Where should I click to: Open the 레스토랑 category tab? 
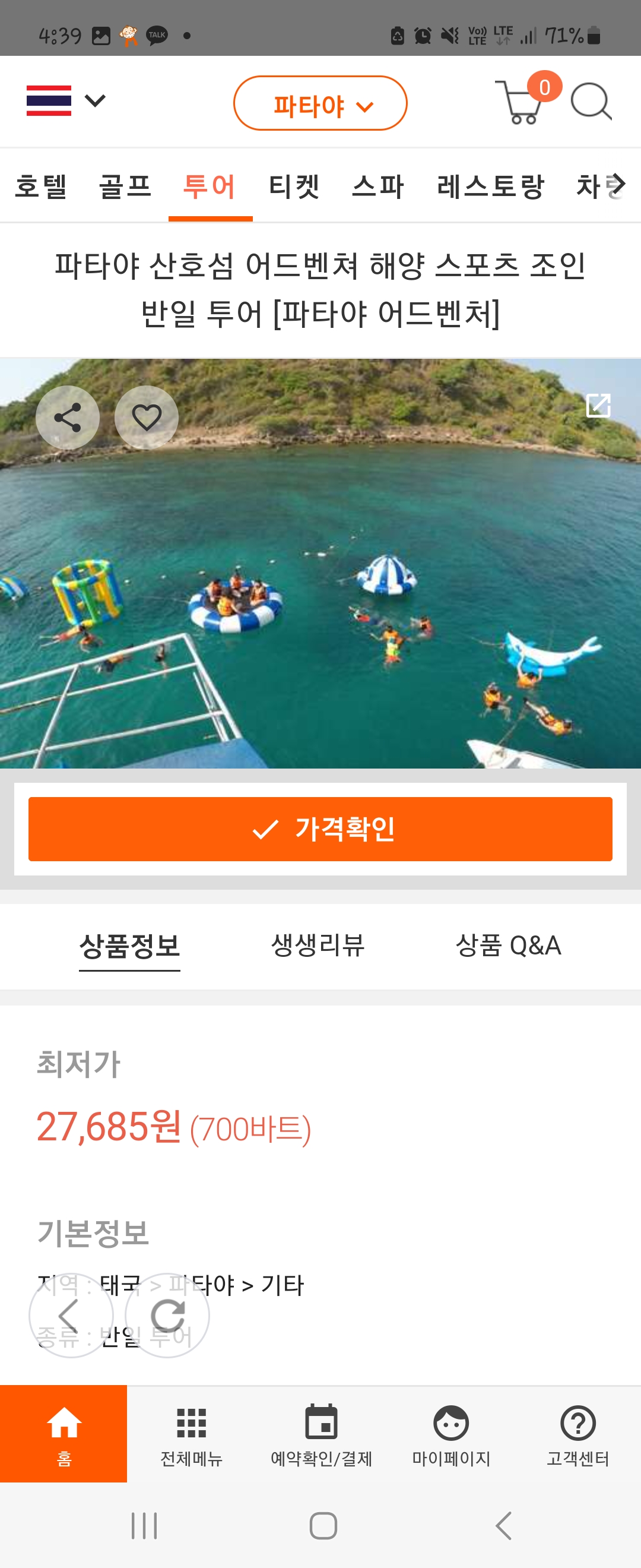(x=490, y=186)
